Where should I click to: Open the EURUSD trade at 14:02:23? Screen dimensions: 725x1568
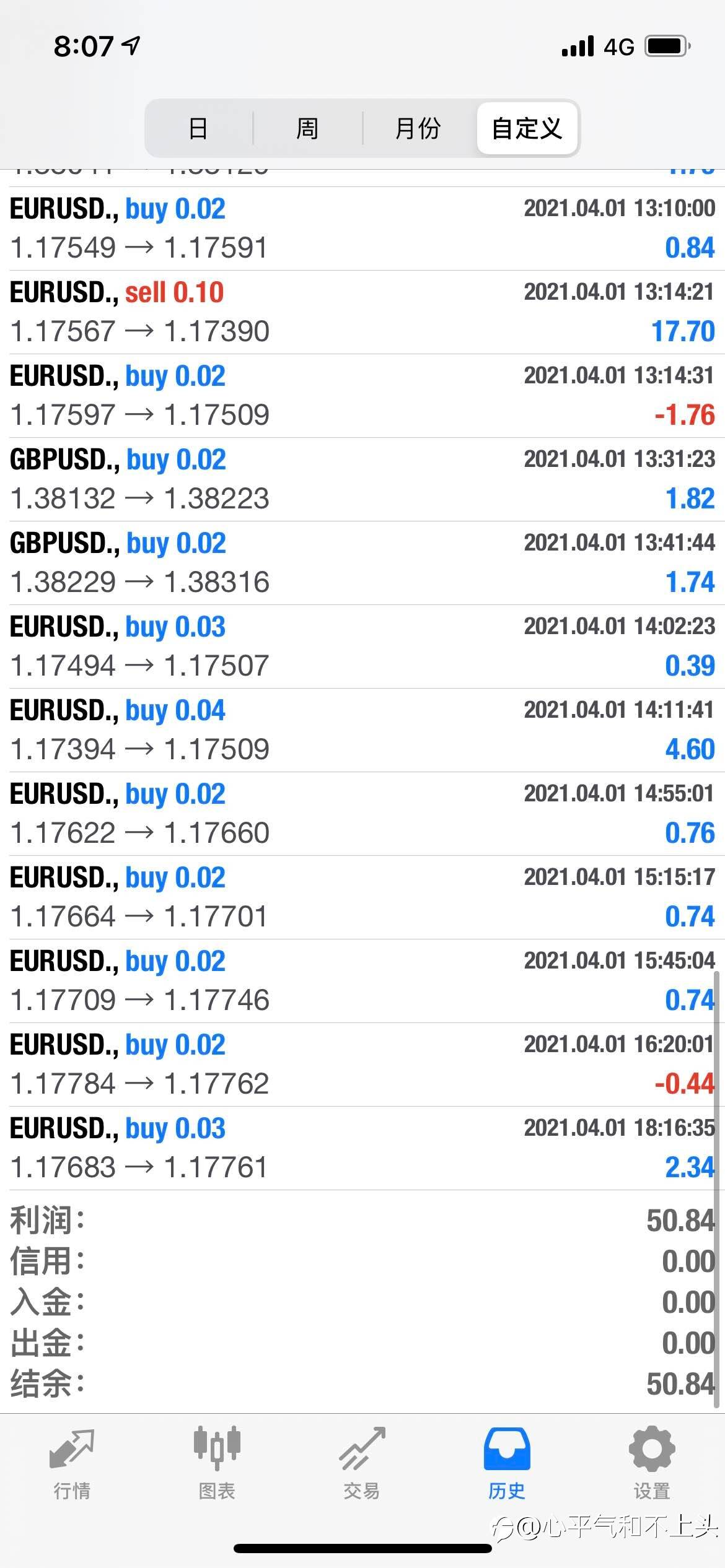tap(362, 647)
